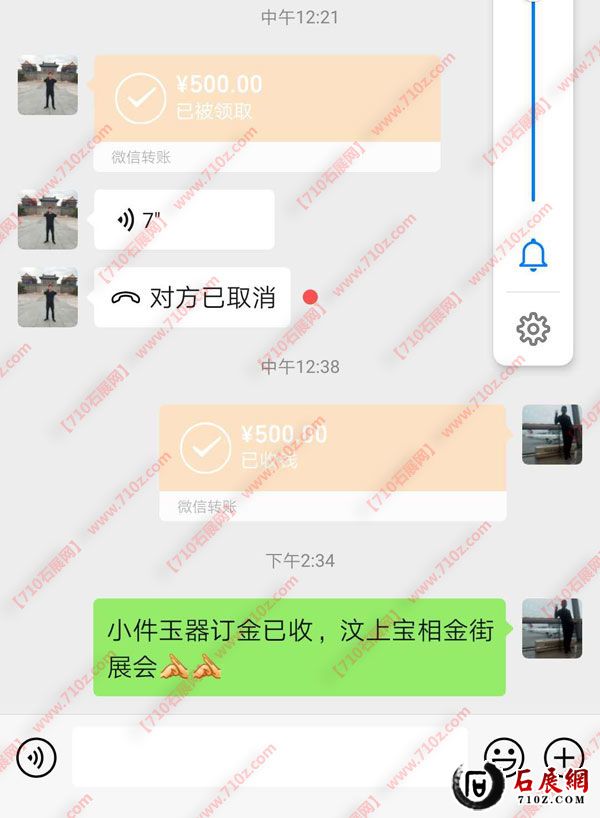The height and width of the screenshot is (818, 600).
Task: Open the contact's avatar beside the voice message
Action: coord(48,220)
